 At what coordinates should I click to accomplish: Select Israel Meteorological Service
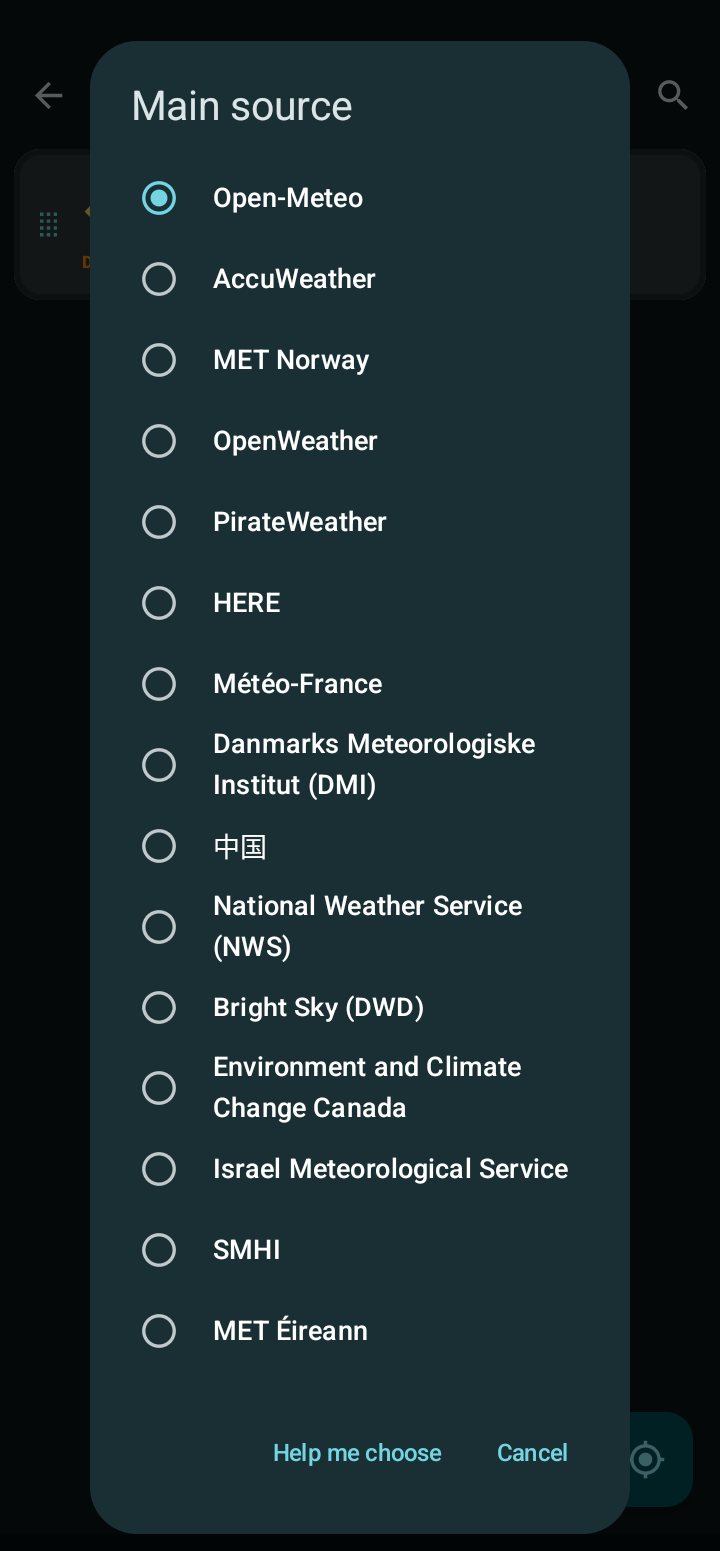(360, 1169)
